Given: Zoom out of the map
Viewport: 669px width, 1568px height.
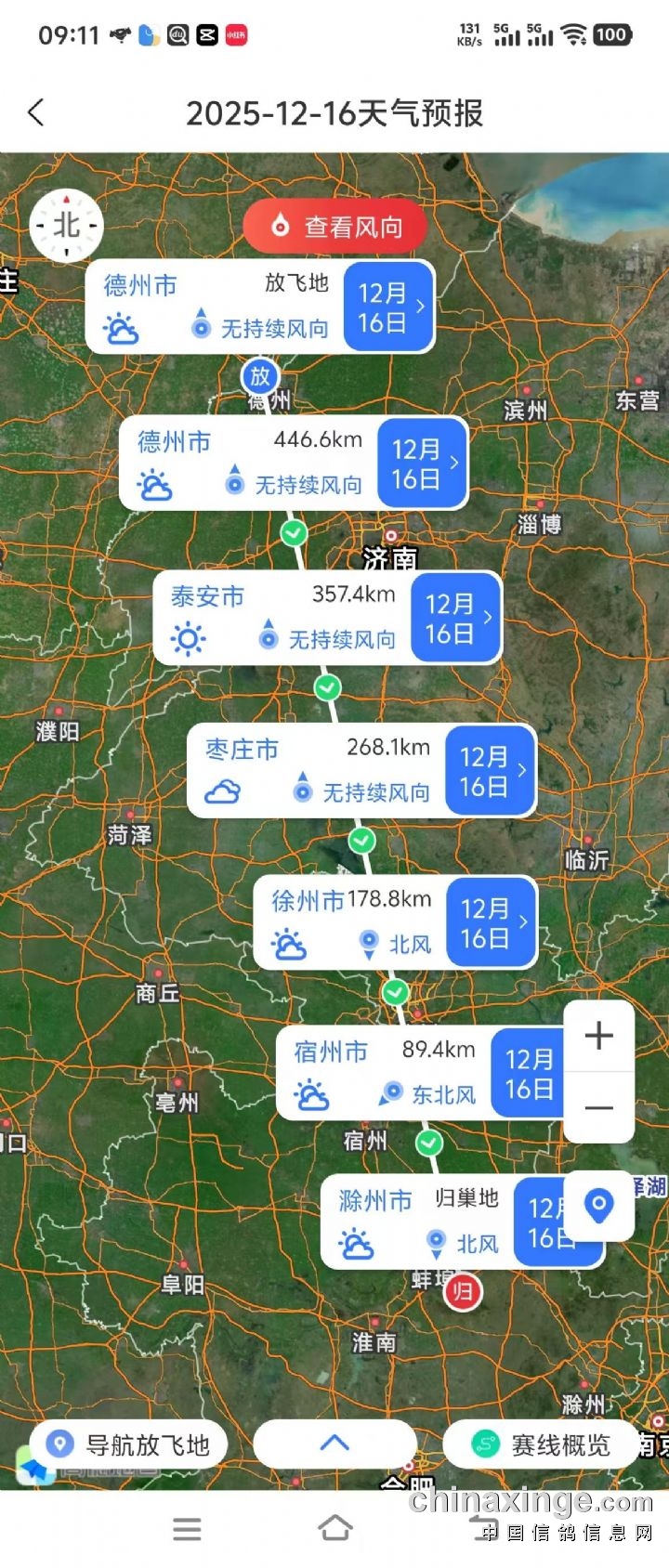Looking at the screenshot, I should pos(599,1107).
